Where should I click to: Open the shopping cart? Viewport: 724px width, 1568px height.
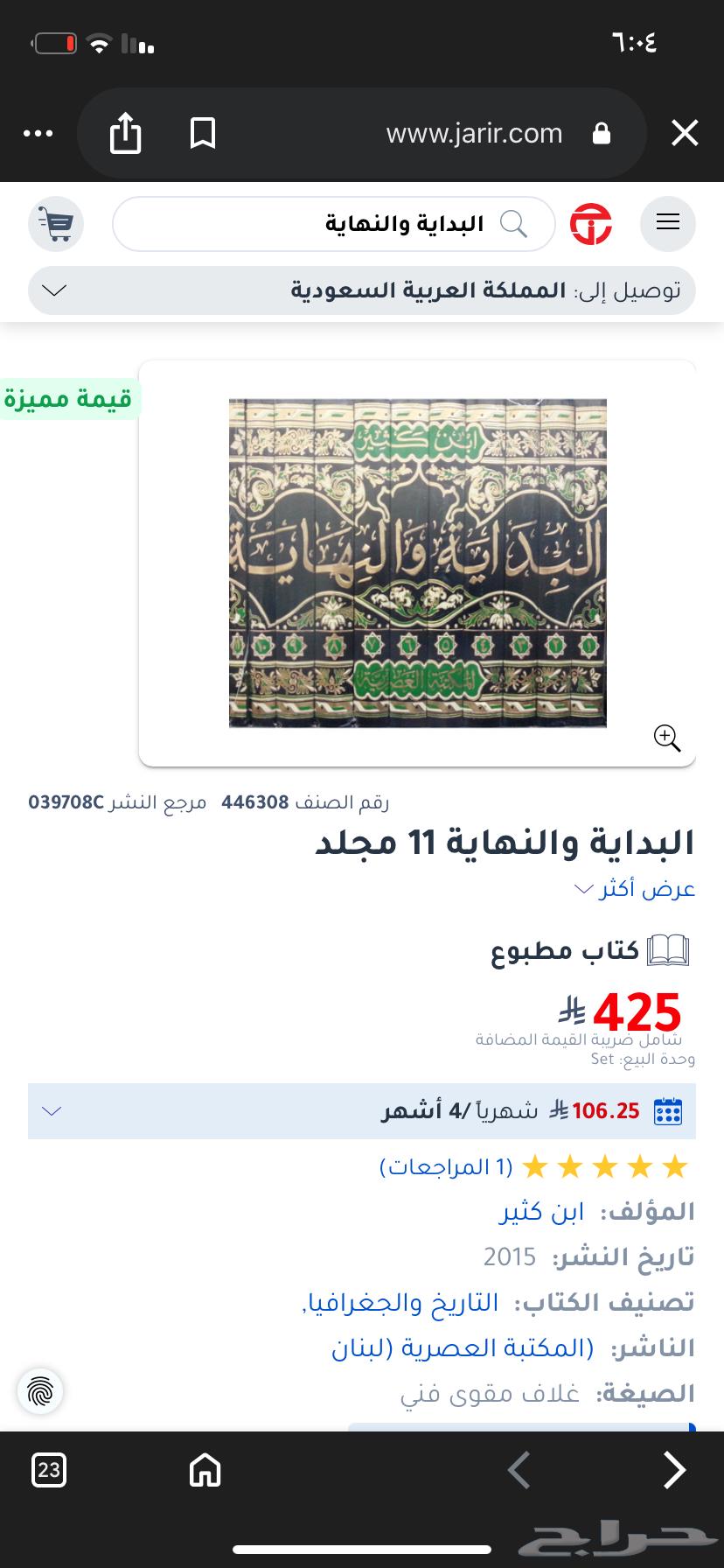[x=55, y=224]
